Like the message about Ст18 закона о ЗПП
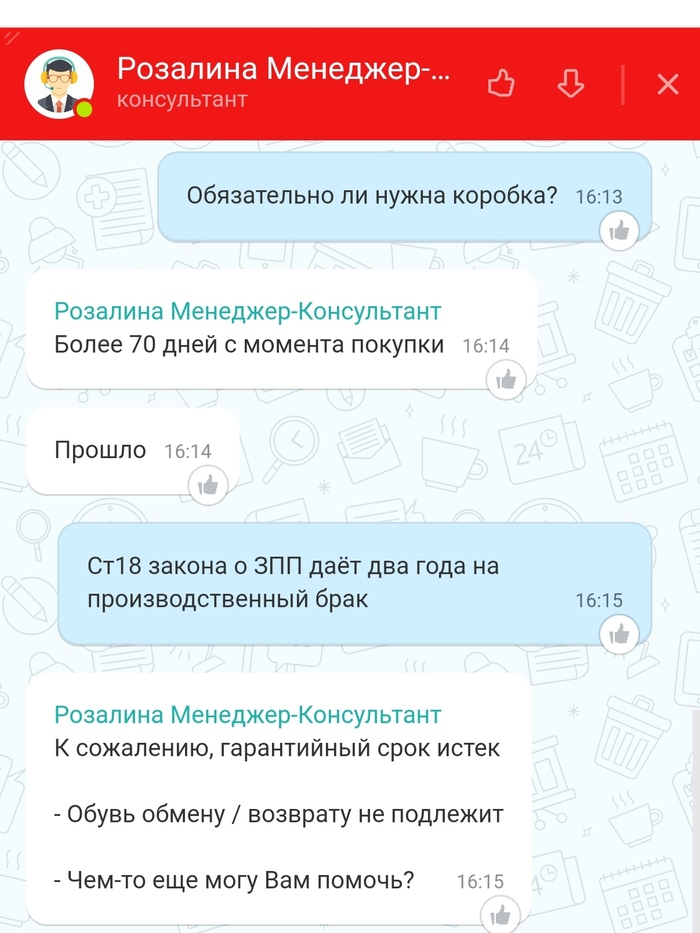700x933 pixels. pyautogui.click(x=620, y=634)
